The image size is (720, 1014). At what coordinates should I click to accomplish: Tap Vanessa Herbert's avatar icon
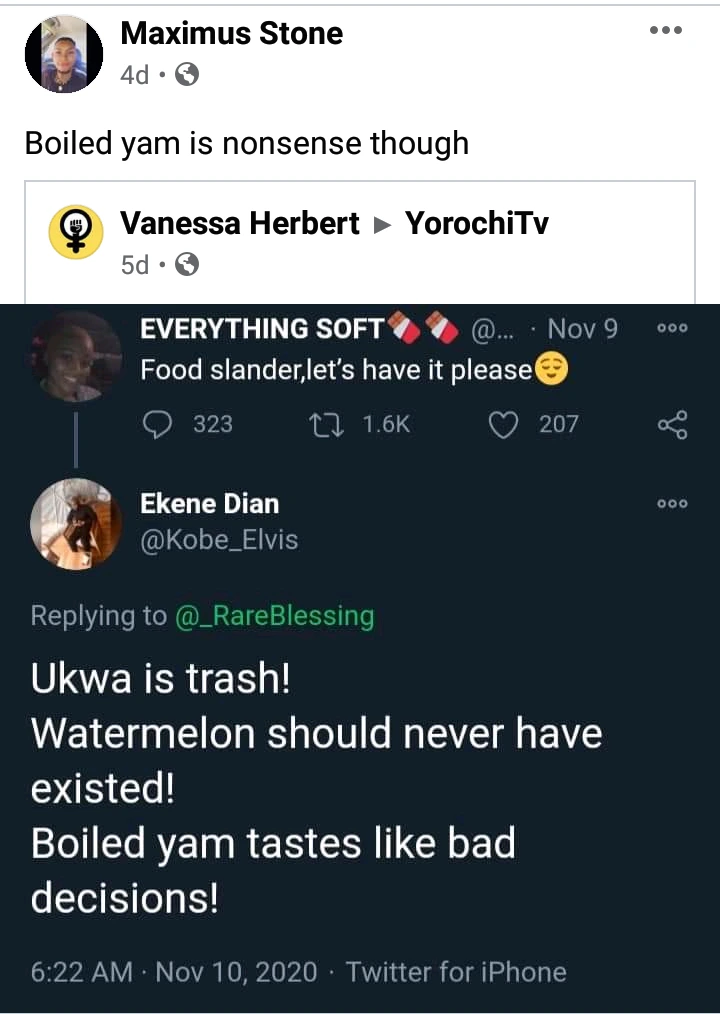tap(76, 232)
